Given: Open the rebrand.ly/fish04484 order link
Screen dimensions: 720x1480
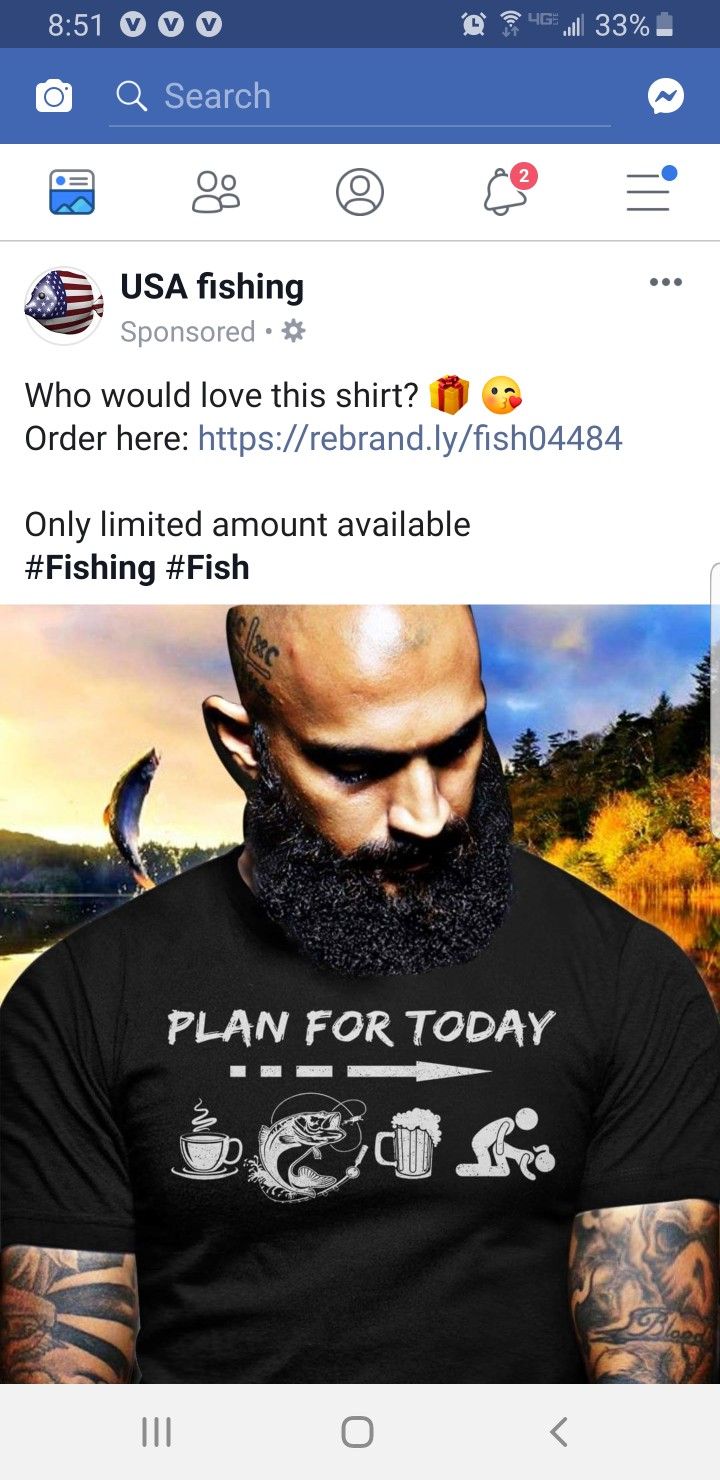Looking at the screenshot, I should (x=410, y=438).
